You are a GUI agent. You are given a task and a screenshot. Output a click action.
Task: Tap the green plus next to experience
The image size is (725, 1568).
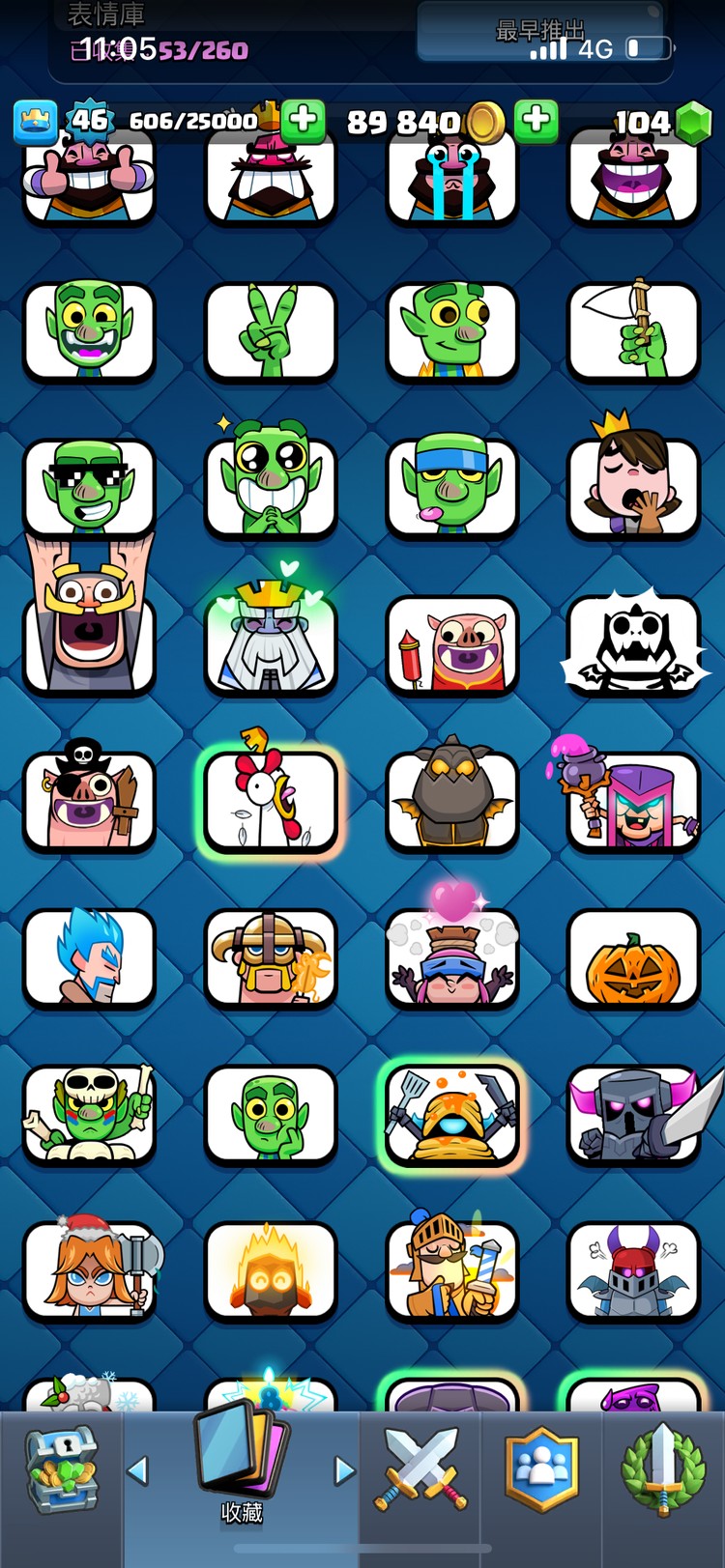[303, 121]
